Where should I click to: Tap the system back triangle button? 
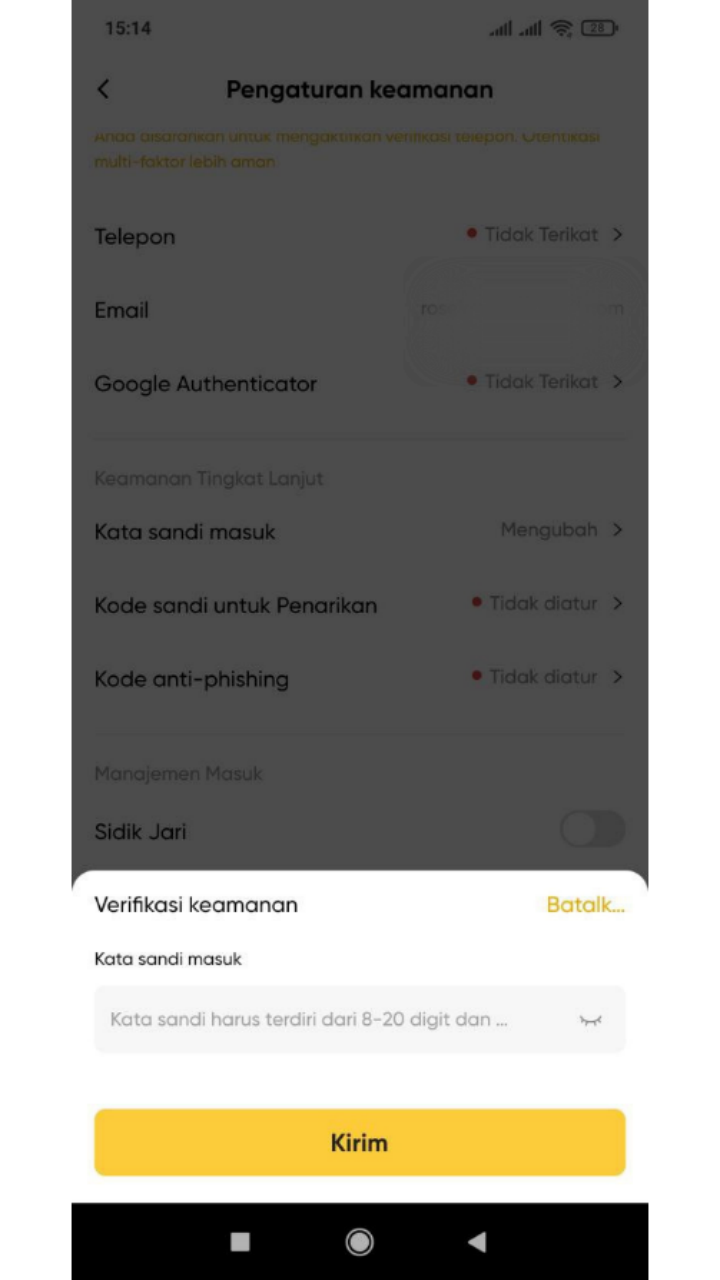coord(478,1242)
